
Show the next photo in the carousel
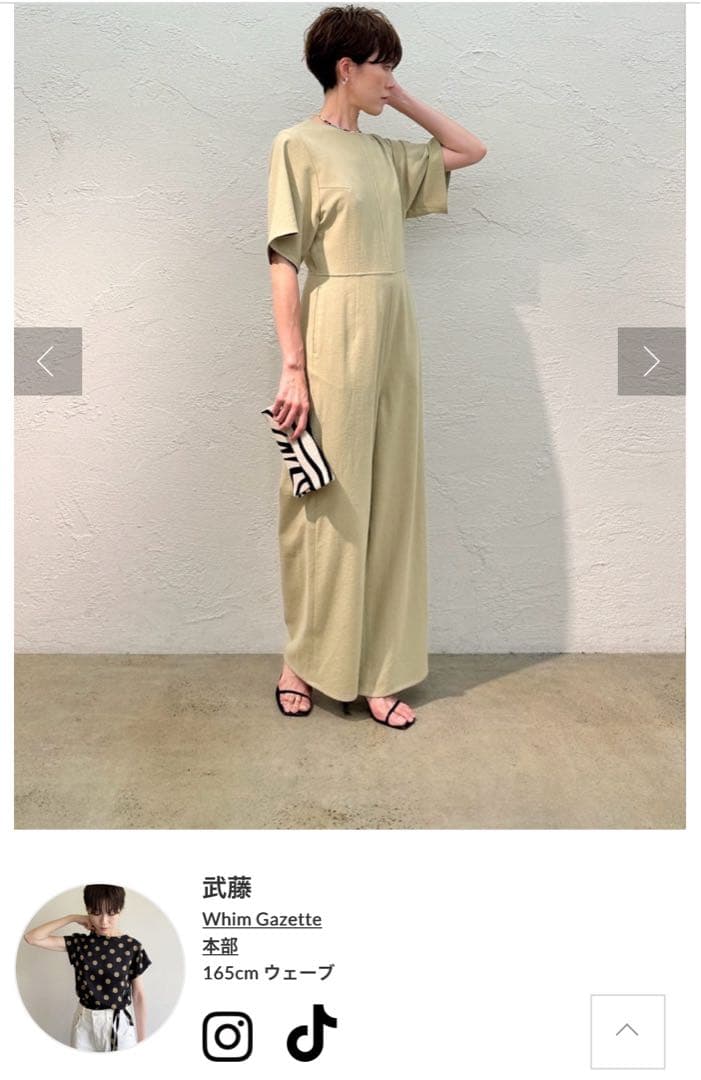(651, 361)
